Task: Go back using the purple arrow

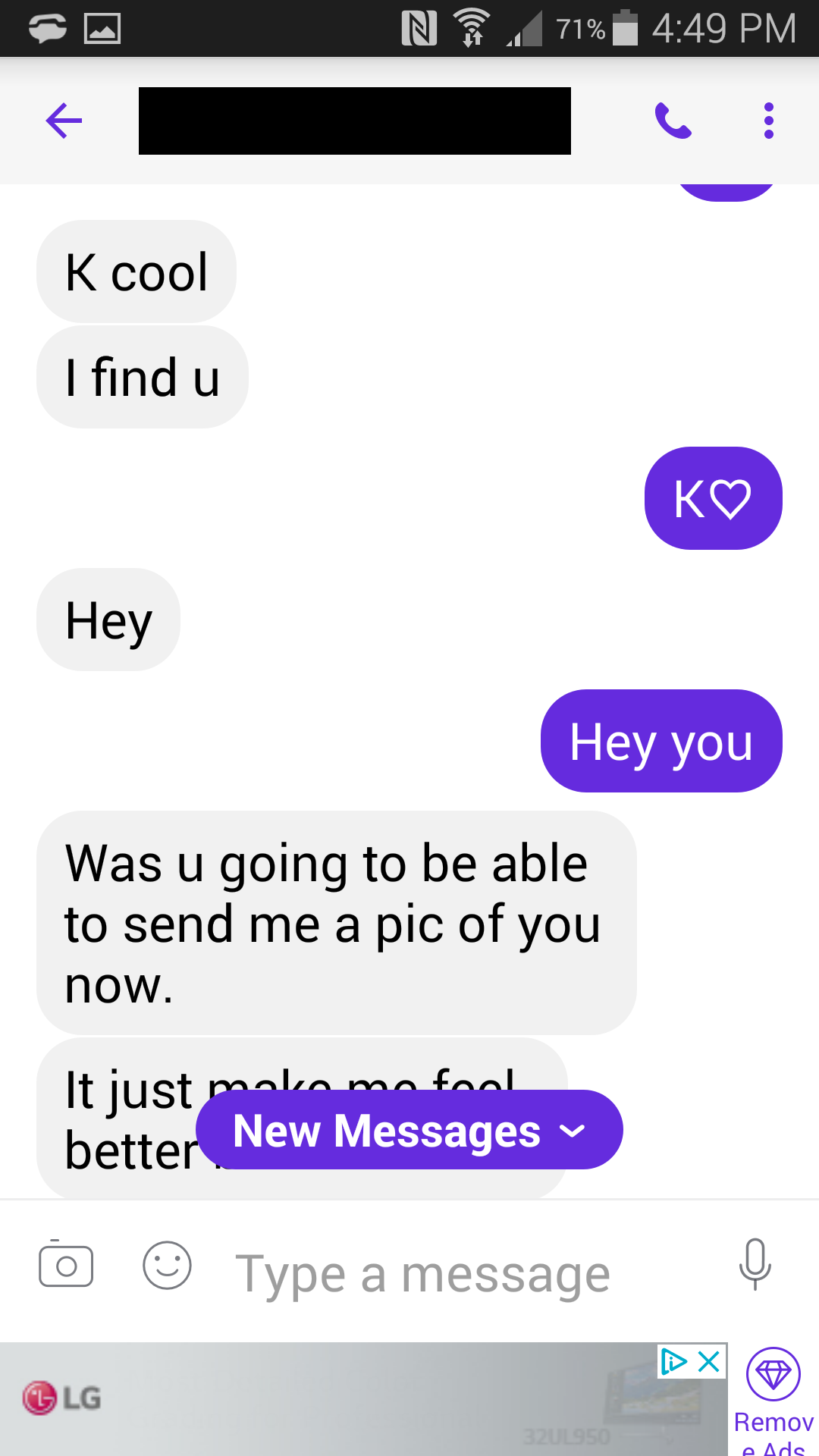Action: point(64,121)
